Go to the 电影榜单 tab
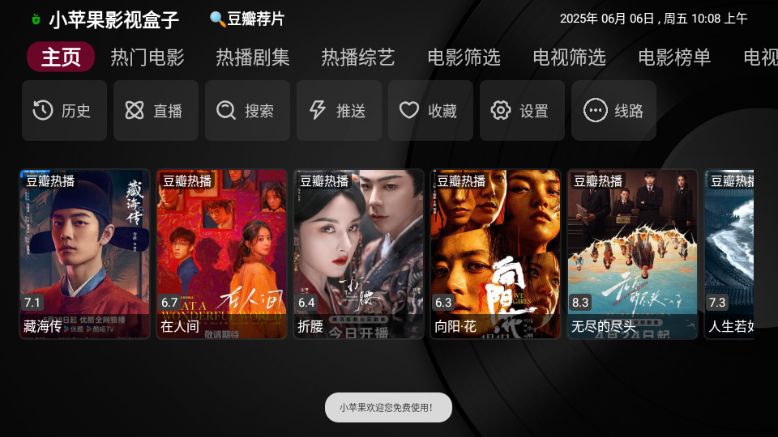This screenshot has width=778, height=437. pos(674,58)
